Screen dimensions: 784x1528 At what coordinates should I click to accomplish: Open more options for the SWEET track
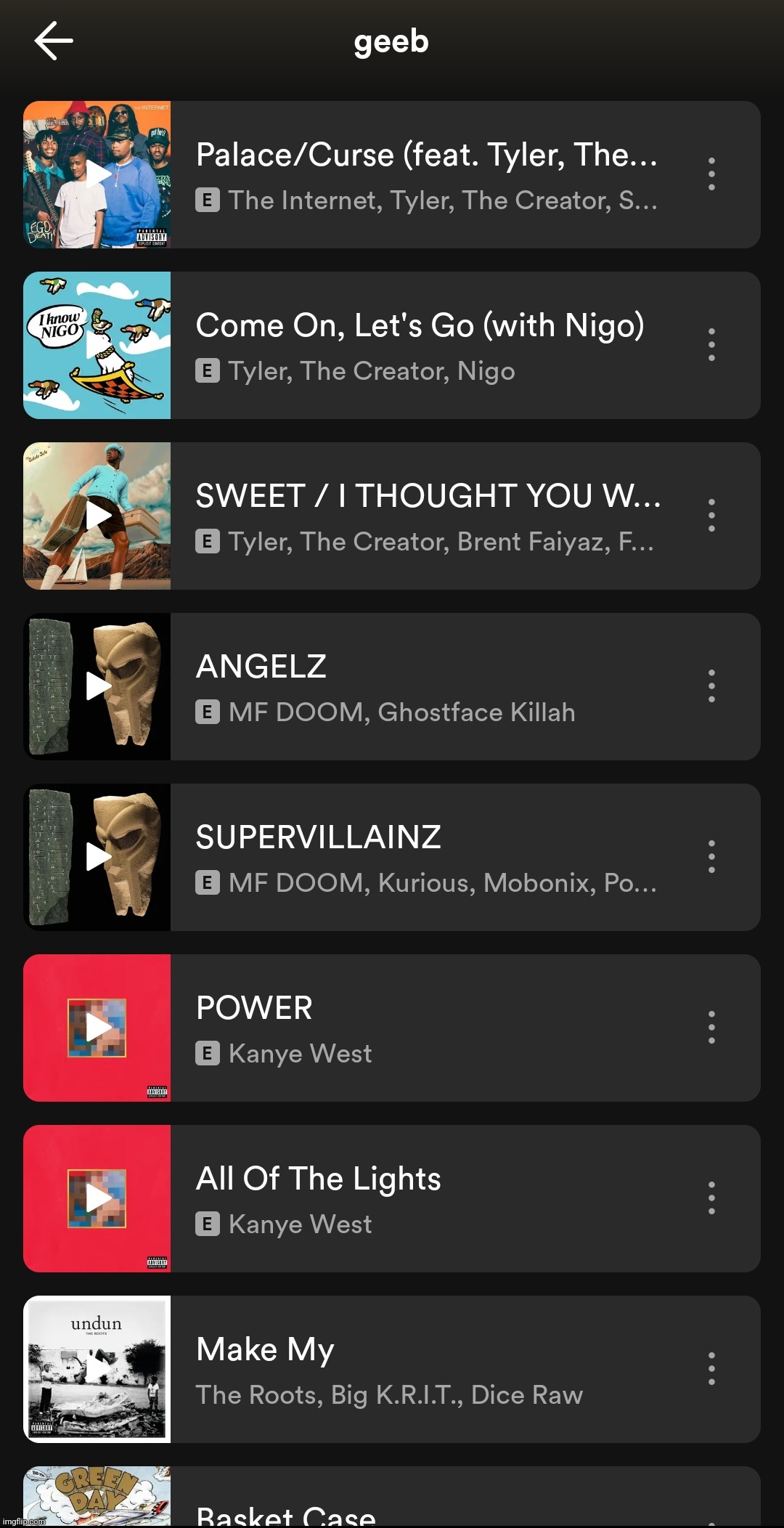coord(711,516)
